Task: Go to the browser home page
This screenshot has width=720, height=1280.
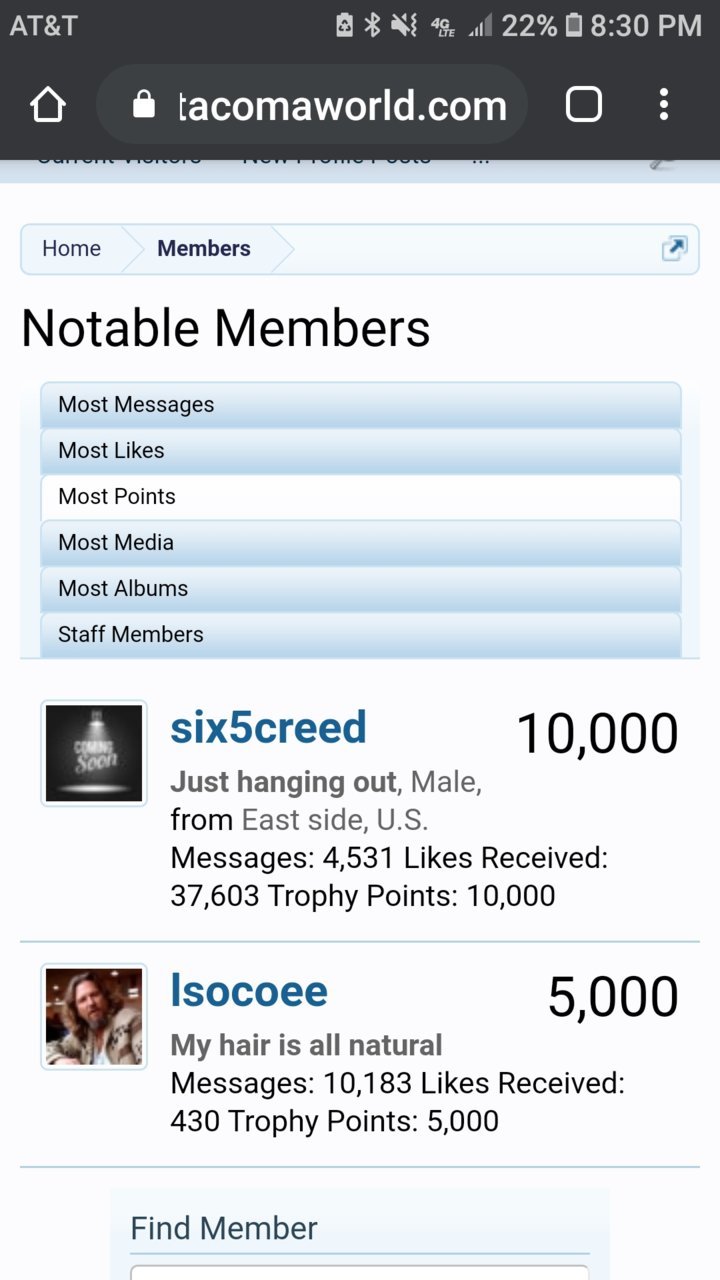Action: point(48,105)
